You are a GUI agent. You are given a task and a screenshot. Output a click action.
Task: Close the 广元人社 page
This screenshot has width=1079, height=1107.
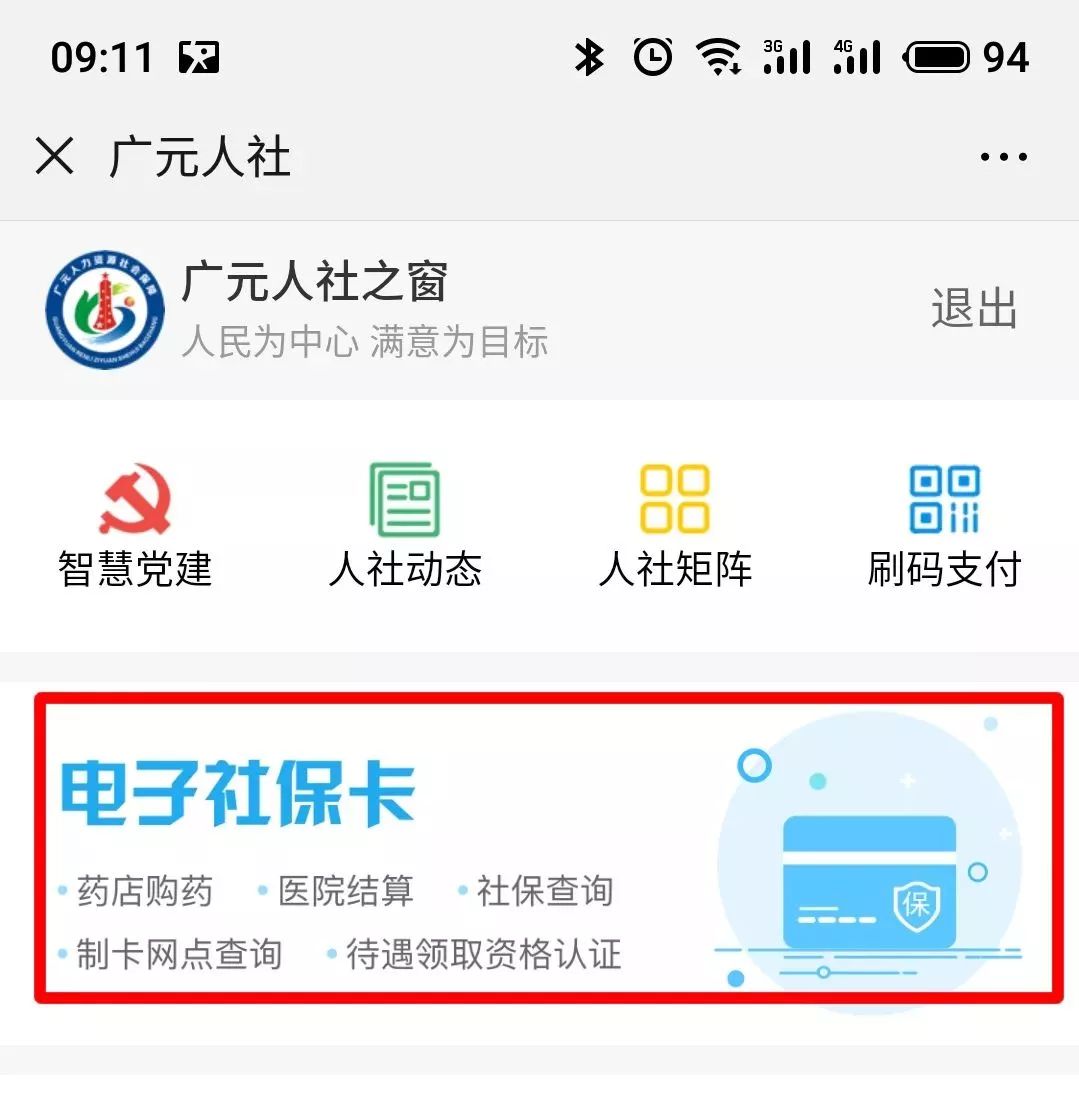click(x=54, y=157)
